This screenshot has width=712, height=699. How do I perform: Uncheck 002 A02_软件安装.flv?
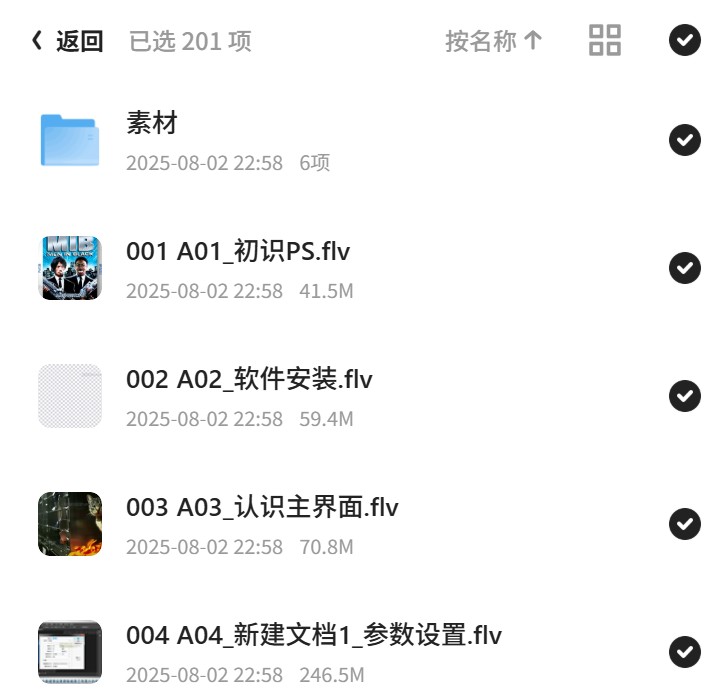coord(684,396)
